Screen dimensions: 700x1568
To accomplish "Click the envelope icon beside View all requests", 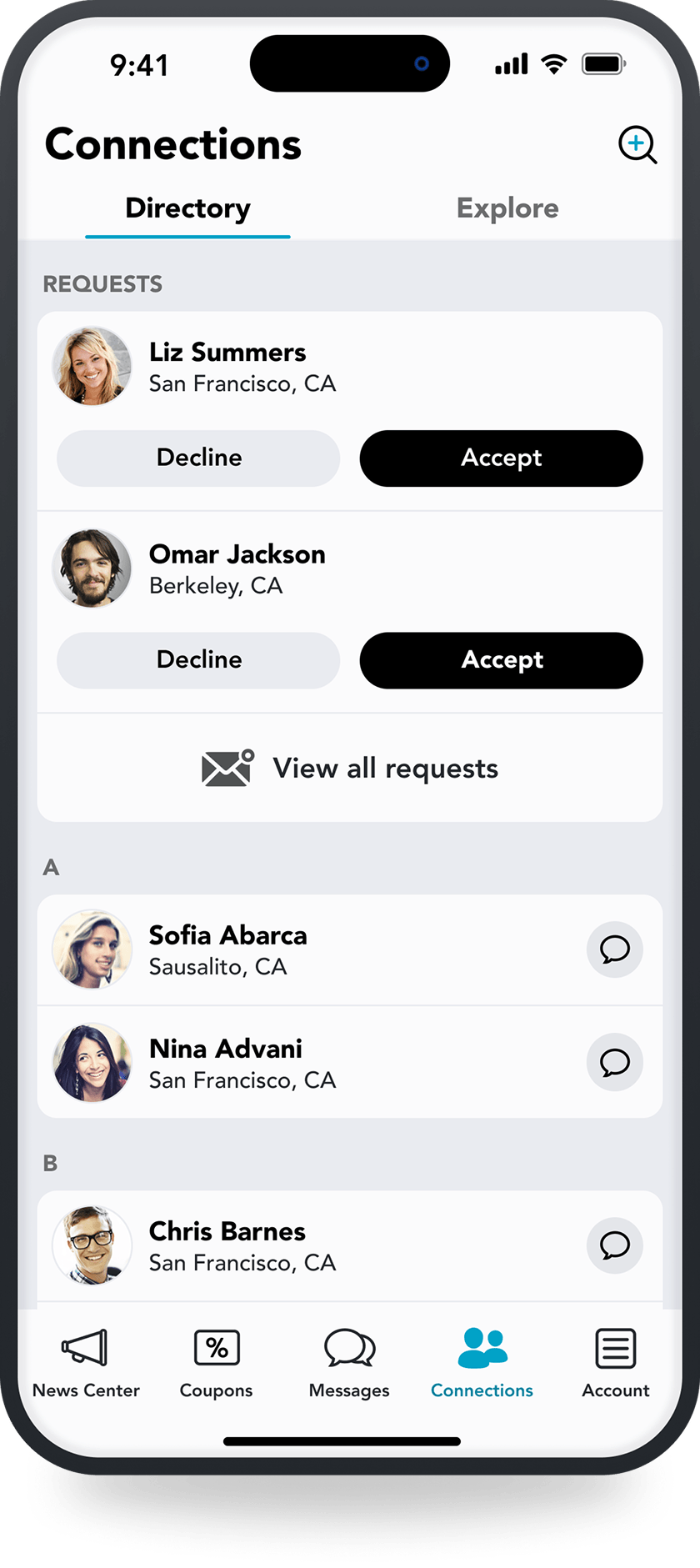I will tap(226, 768).
